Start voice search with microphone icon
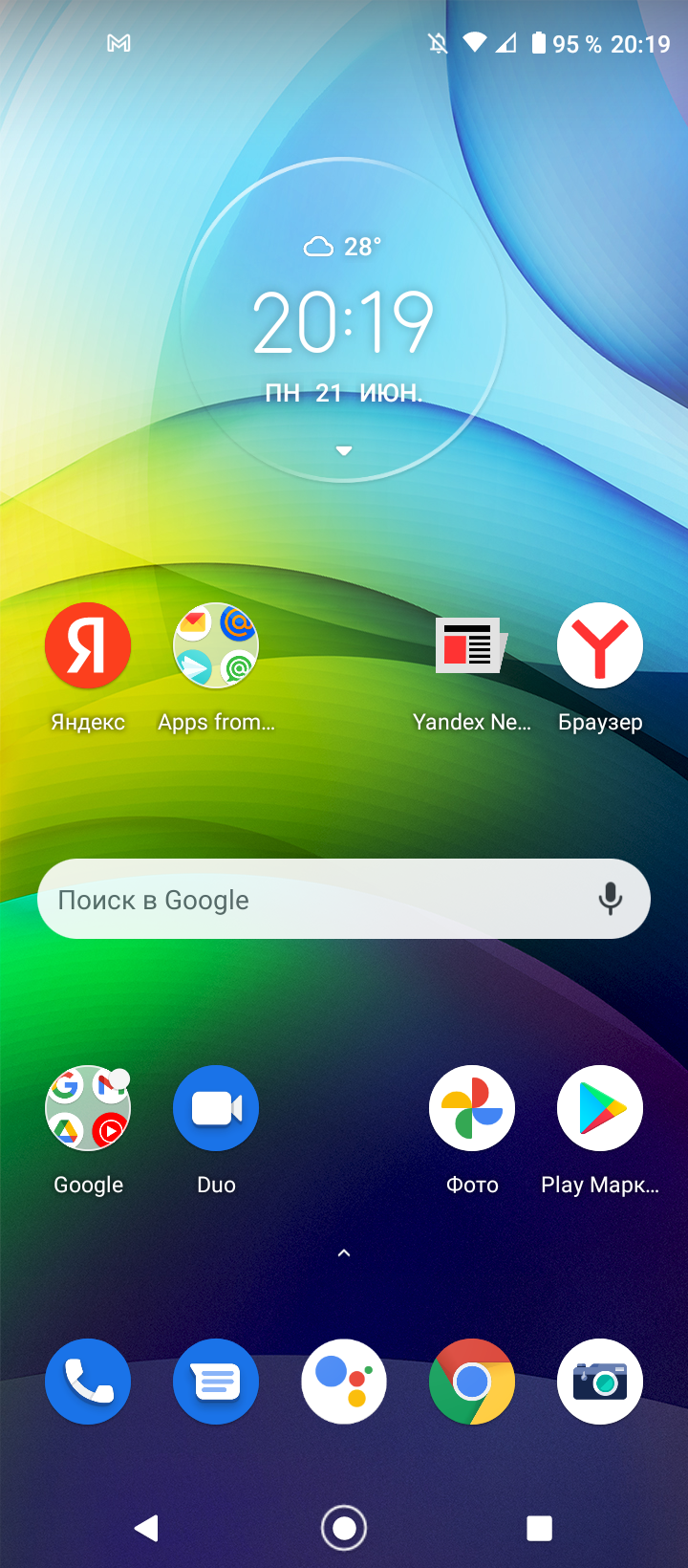The width and height of the screenshot is (688, 1568). [x=610, y=900]
